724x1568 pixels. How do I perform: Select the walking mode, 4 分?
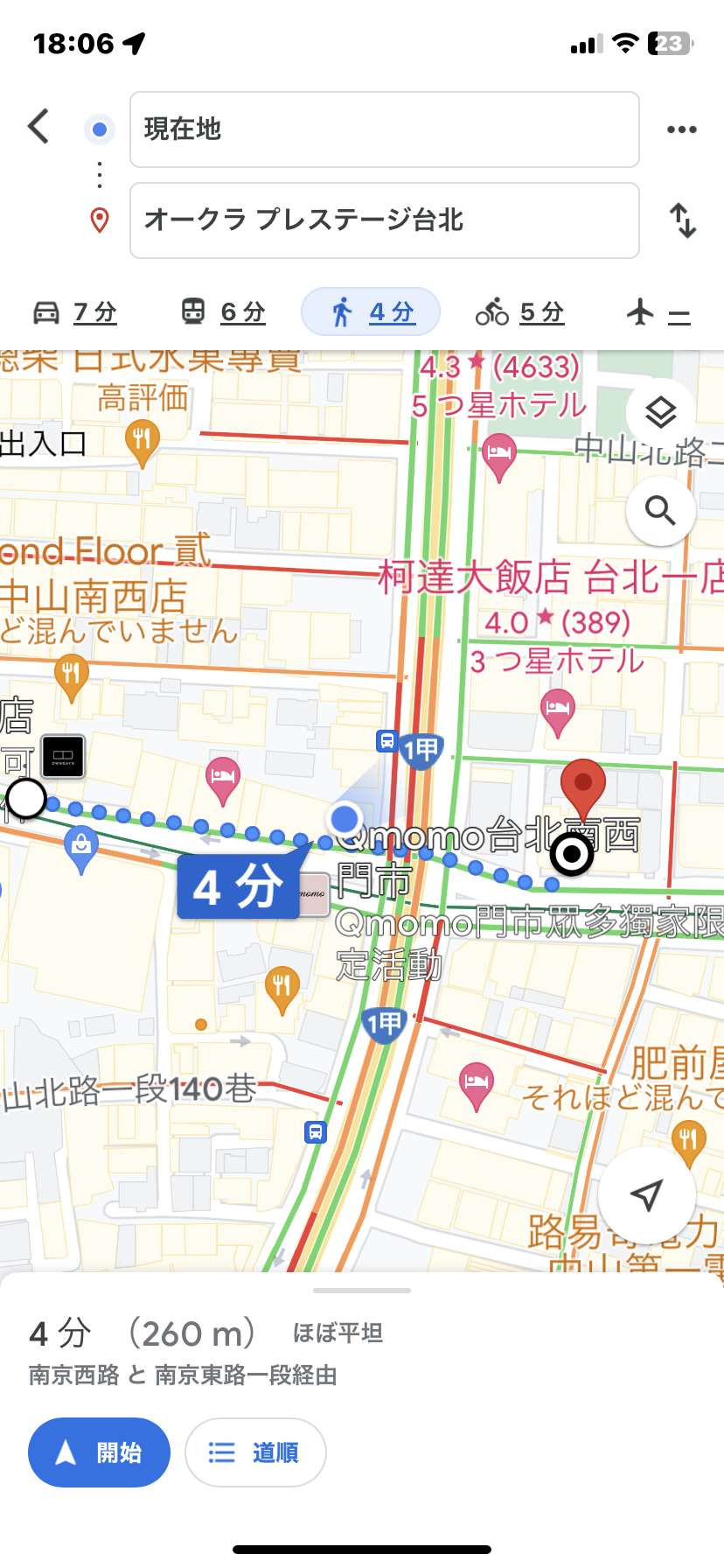point(371,312)
